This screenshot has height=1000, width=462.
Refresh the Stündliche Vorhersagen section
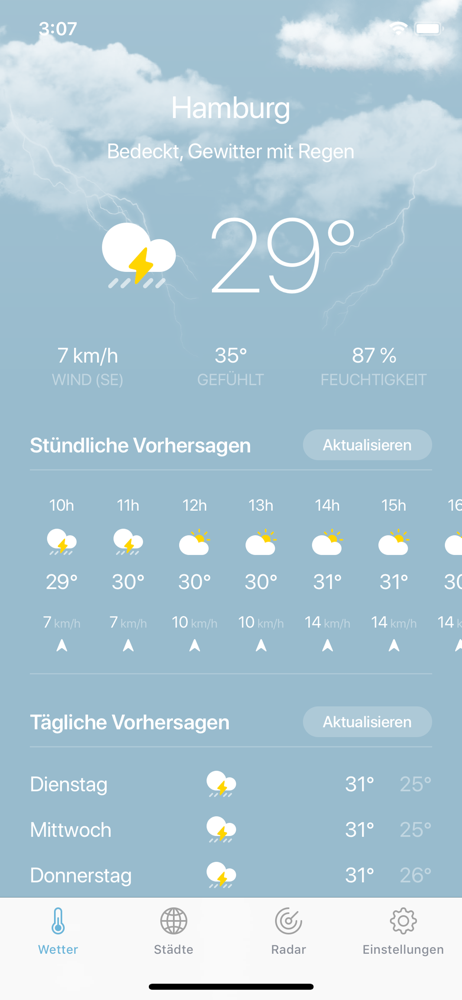367,445
